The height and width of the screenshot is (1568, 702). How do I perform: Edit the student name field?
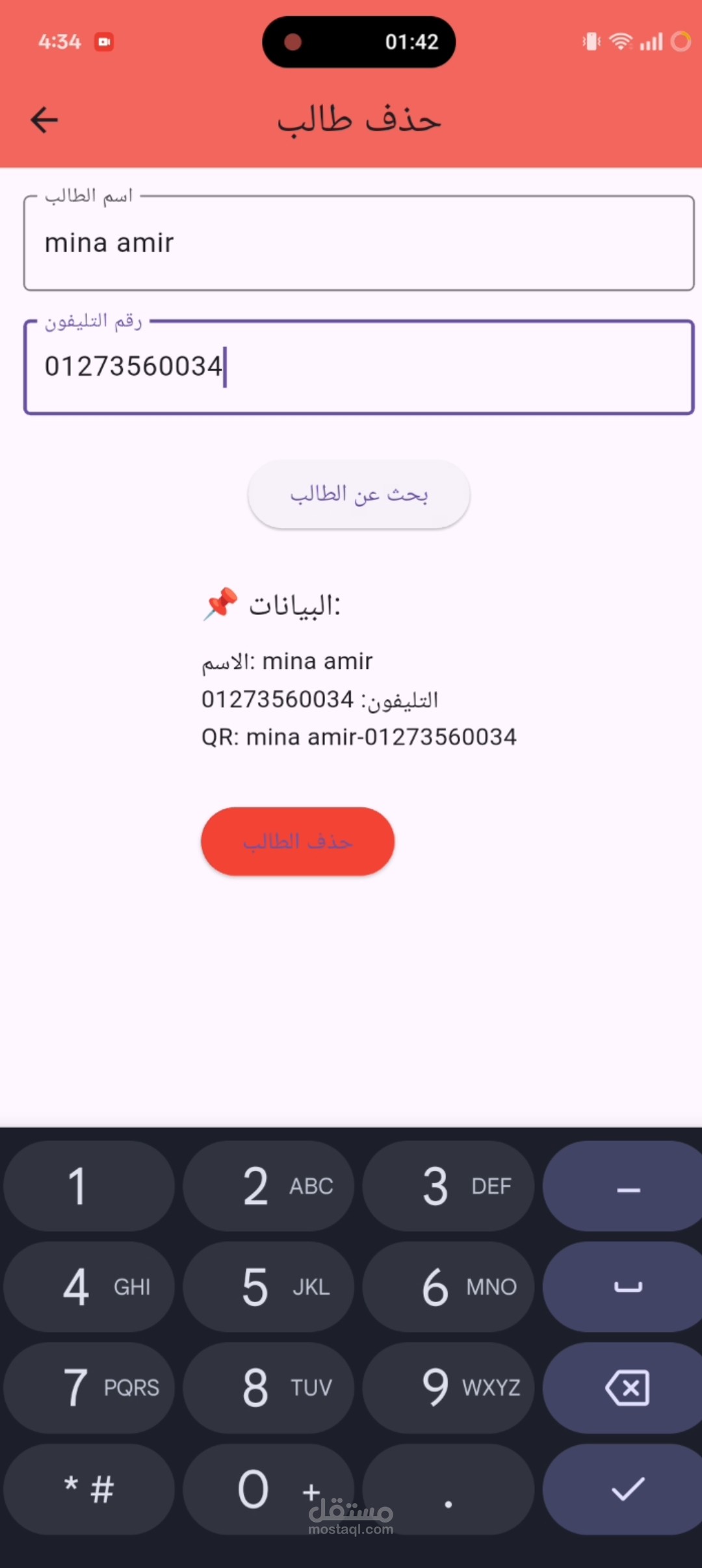click(357, 244)
